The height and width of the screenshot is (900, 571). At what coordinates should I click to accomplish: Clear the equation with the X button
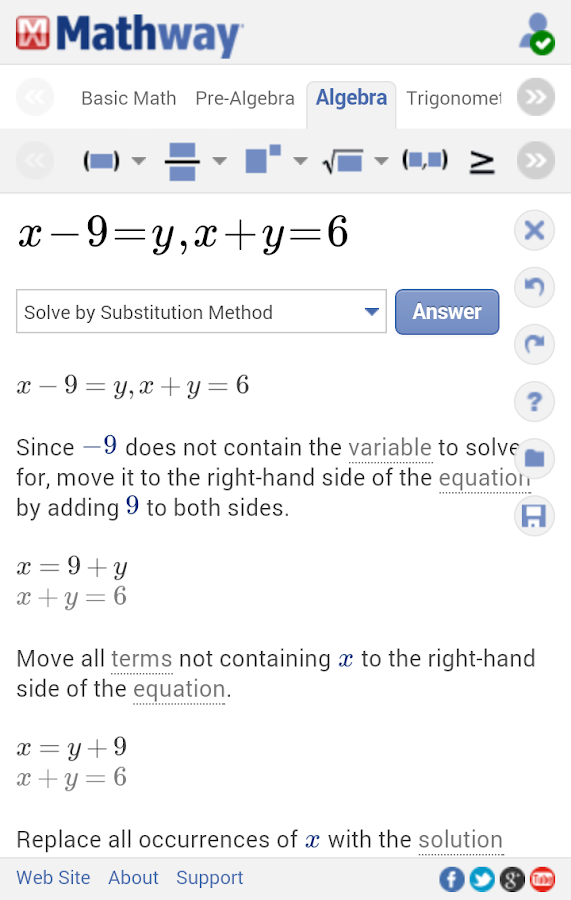534,231
